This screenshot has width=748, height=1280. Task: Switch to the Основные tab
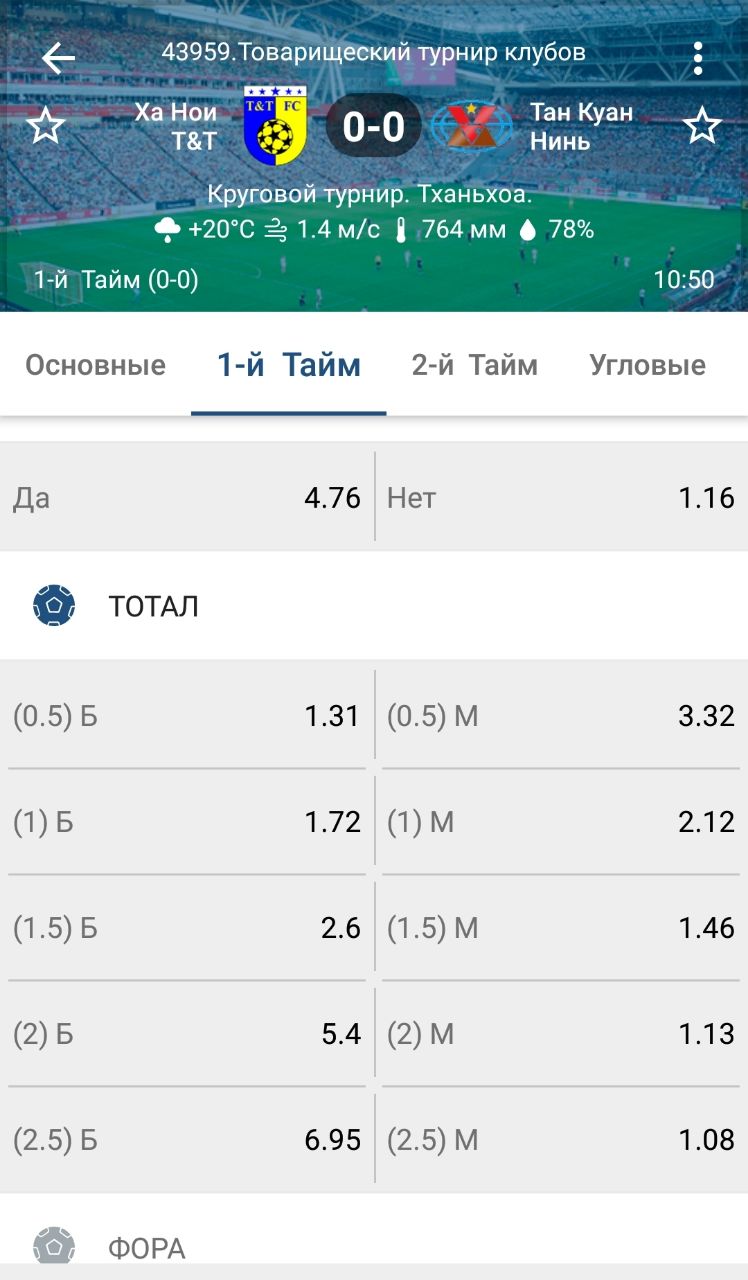(96, 365)
